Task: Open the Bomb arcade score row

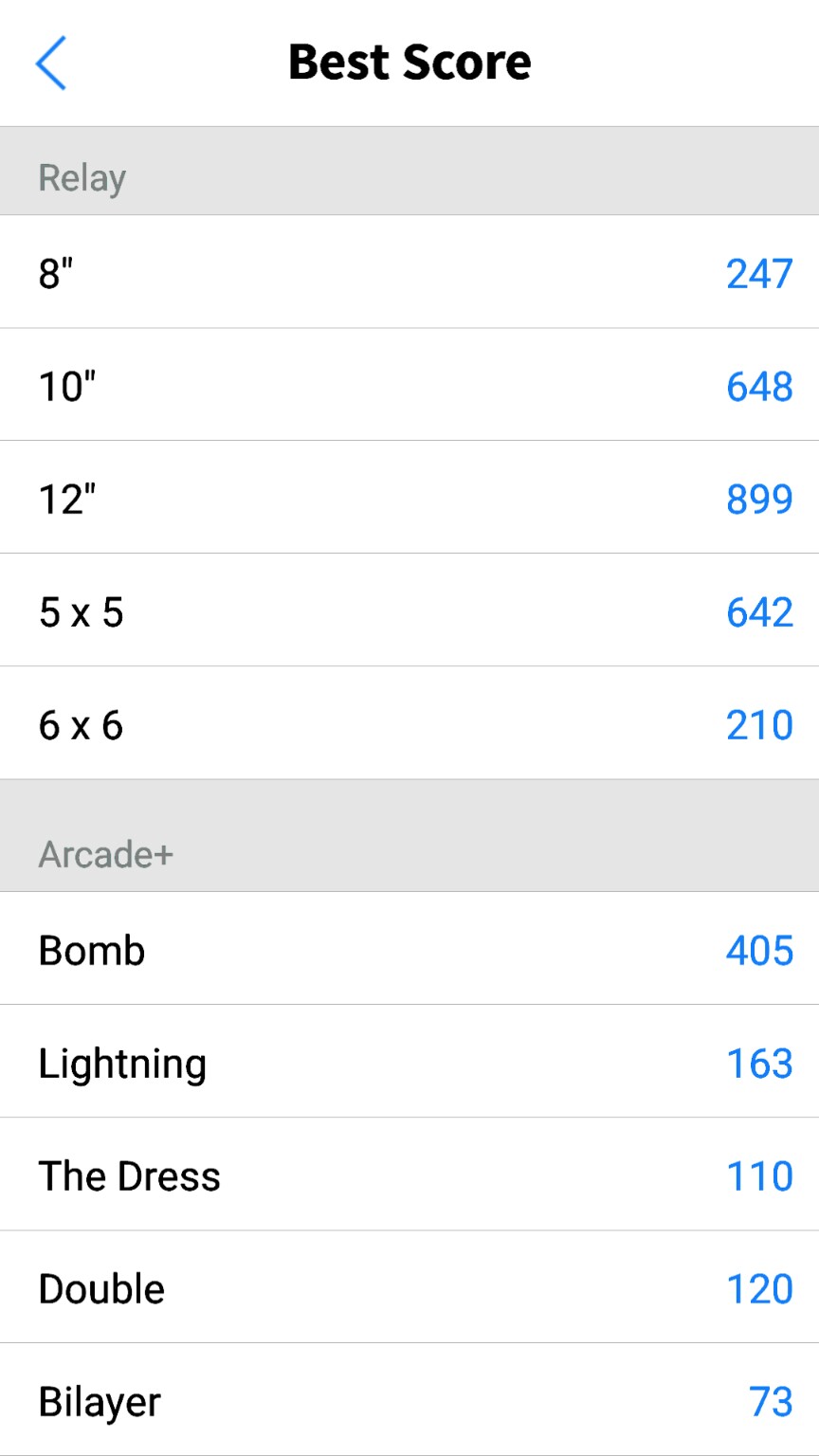Action: tap(409, 950)
